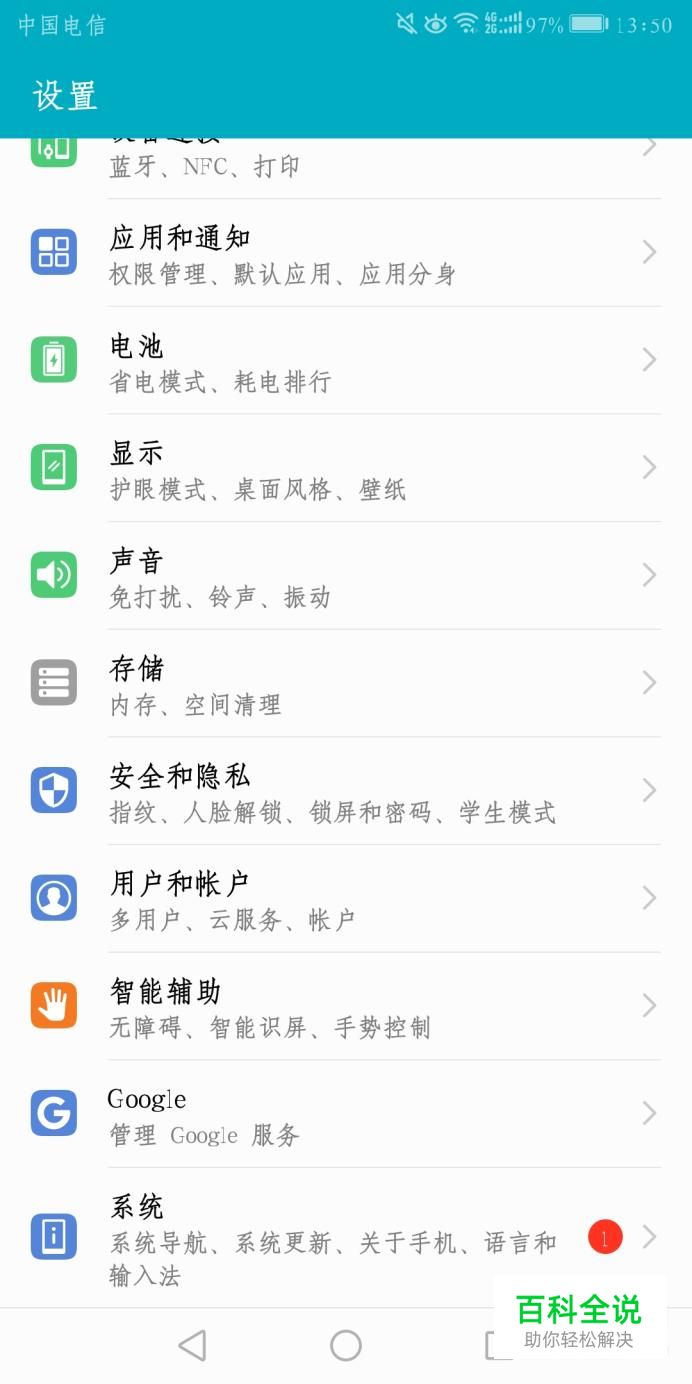Tap the system back button
Image resolution: width=692 pixels, height=1384 pixels.
coord(192,1346)
